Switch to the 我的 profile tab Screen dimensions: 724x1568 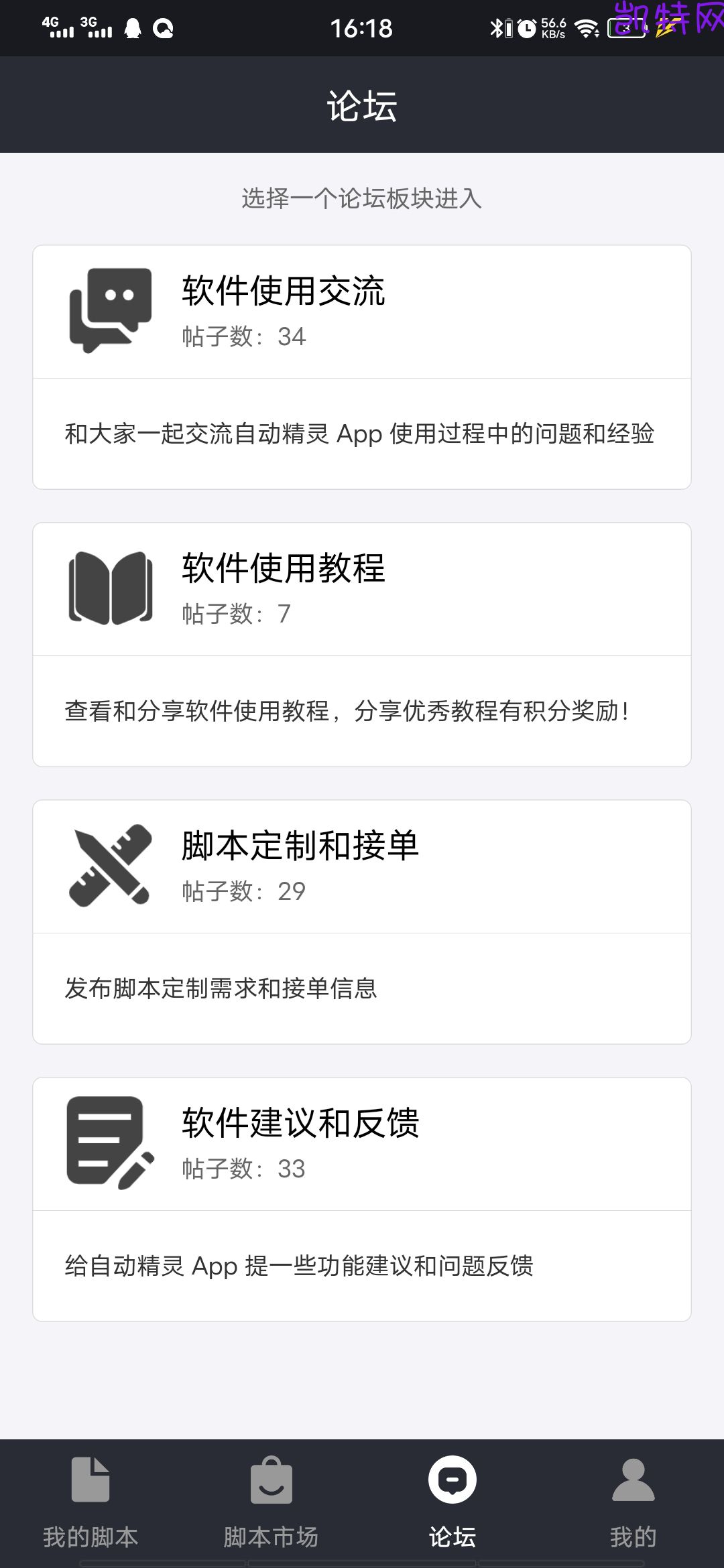(x=633, y=1498)
